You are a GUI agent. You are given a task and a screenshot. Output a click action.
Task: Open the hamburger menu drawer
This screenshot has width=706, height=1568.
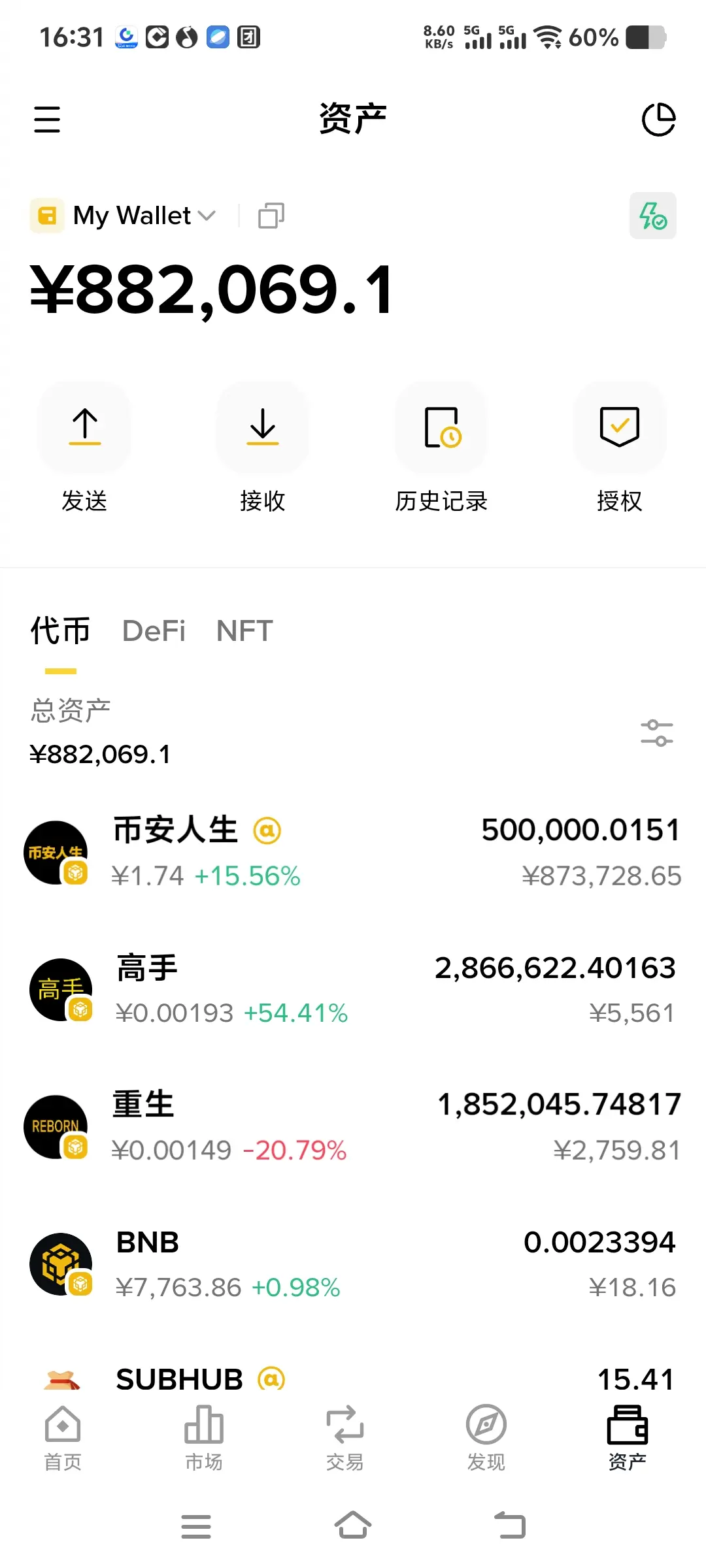47,120
